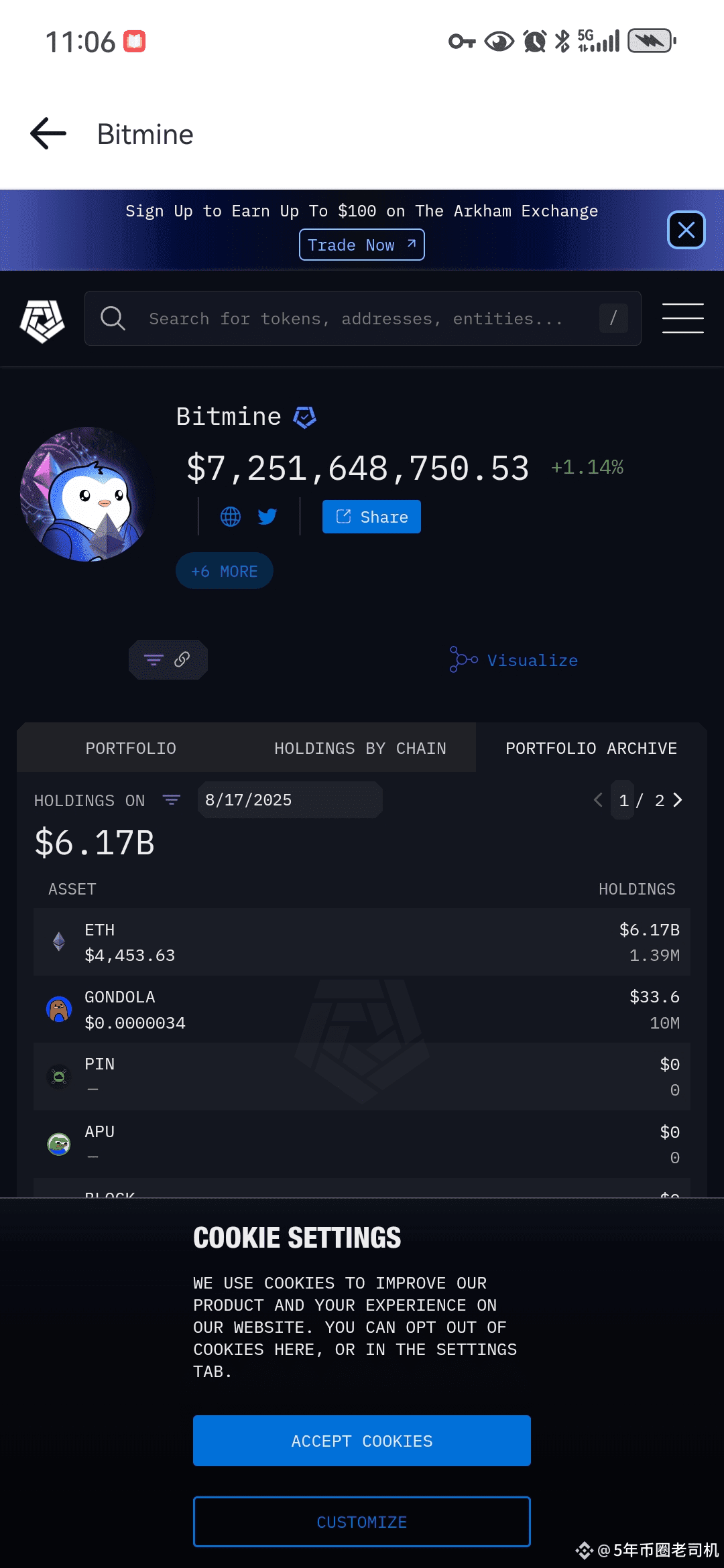
Task: Open Bitmine's Twitter profile
Action: tap(267, 517)
